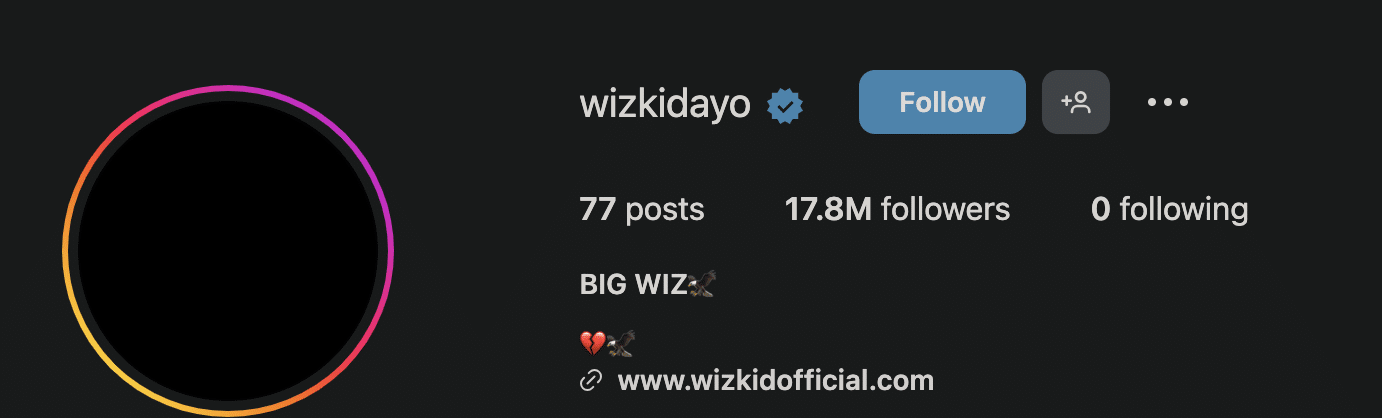Show similar account suggestions
This screenshot has height=418, width=1382.
pos(1075,102)
